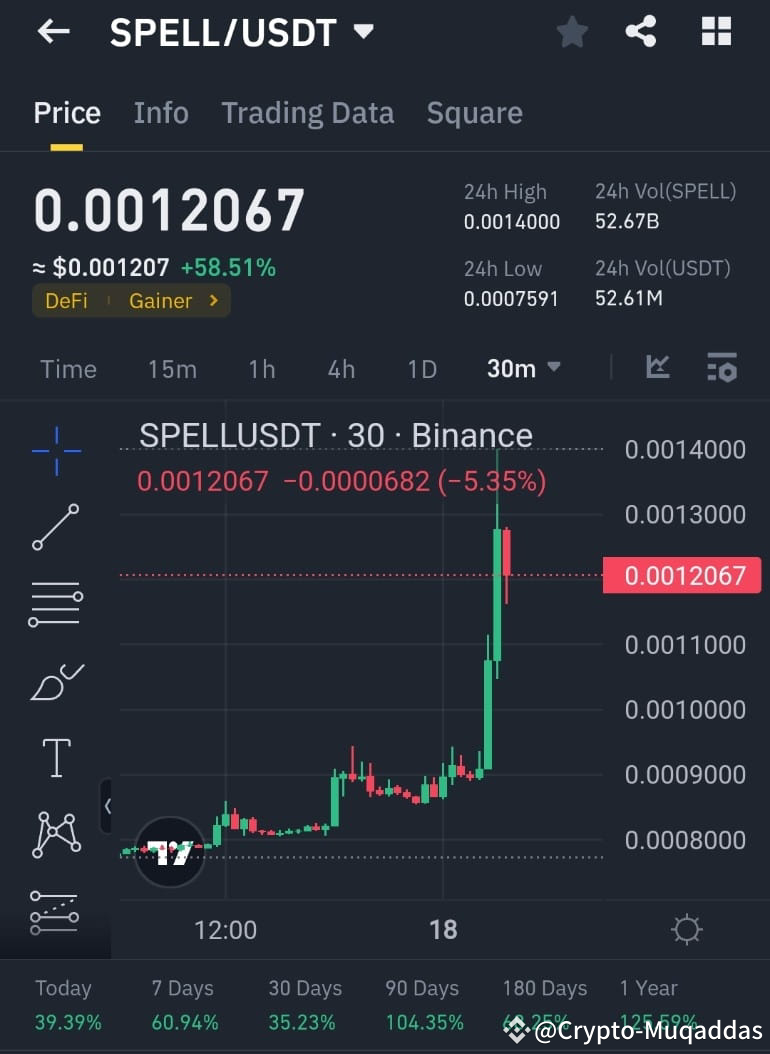Screen dimensions: 770x1054
Task: Select the crosshair tool
Action: point(55,450)
